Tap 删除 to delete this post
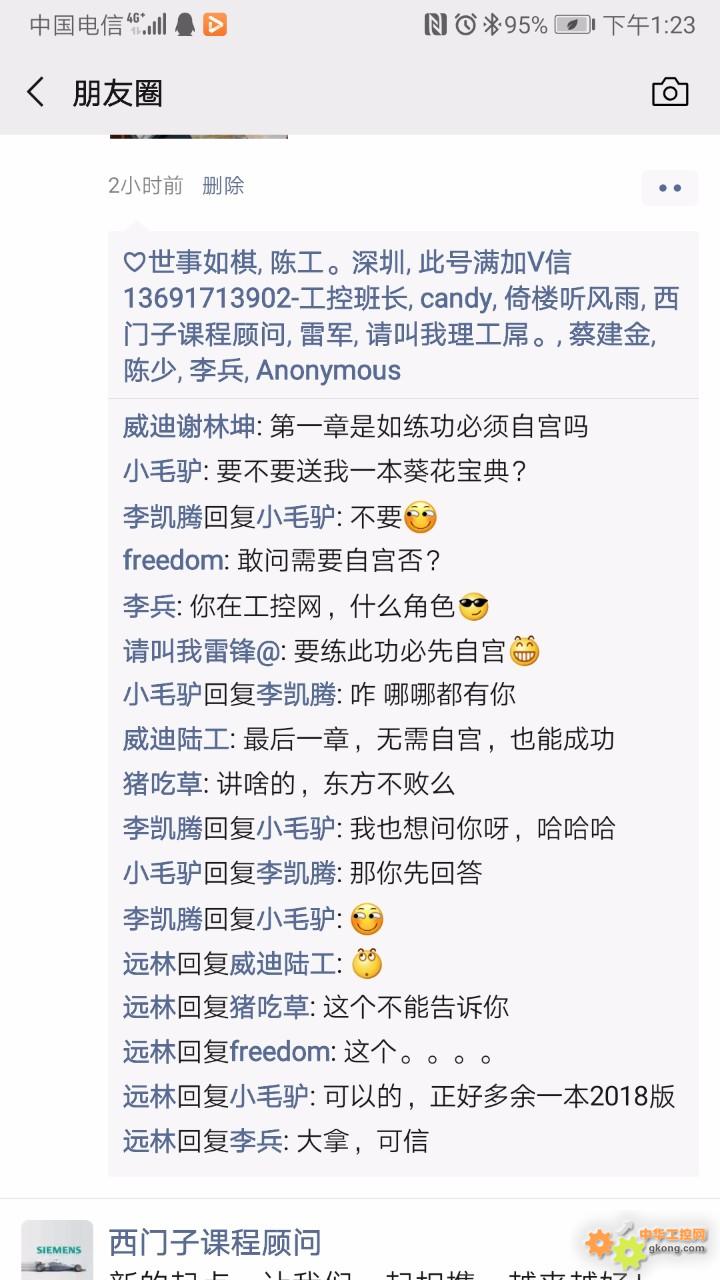720x1280 pixels. pos(223,185)
